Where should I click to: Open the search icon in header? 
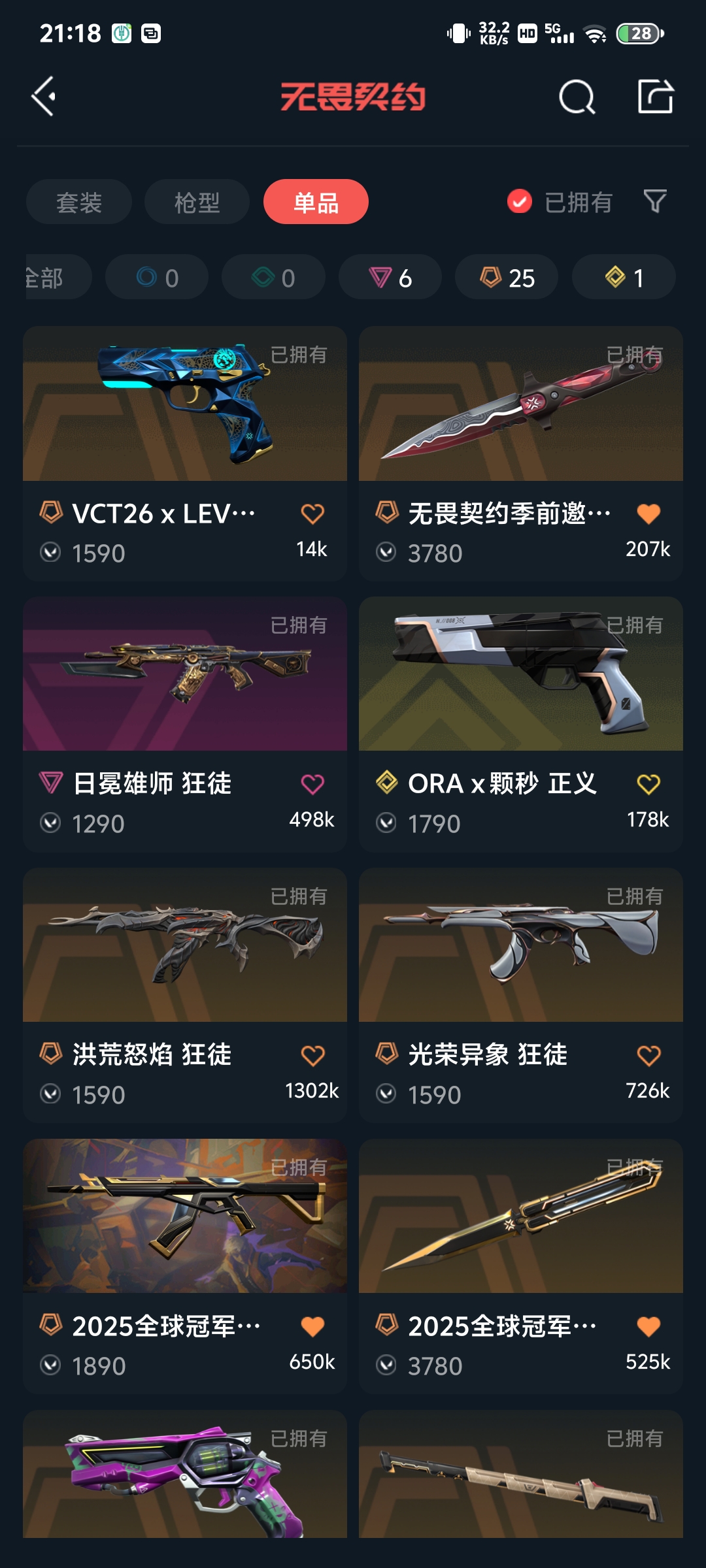tap(577, 97)
